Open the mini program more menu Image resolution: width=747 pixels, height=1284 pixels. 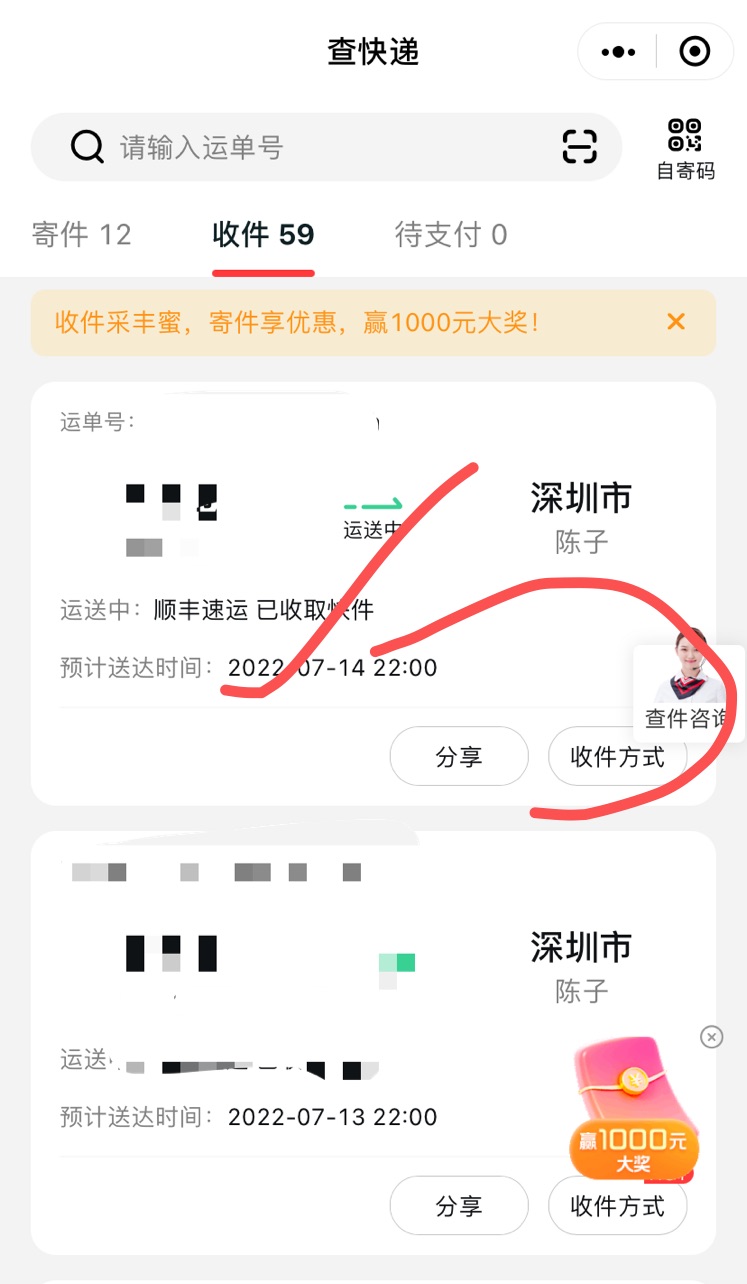pyautogui.click(x=618, y=52)
